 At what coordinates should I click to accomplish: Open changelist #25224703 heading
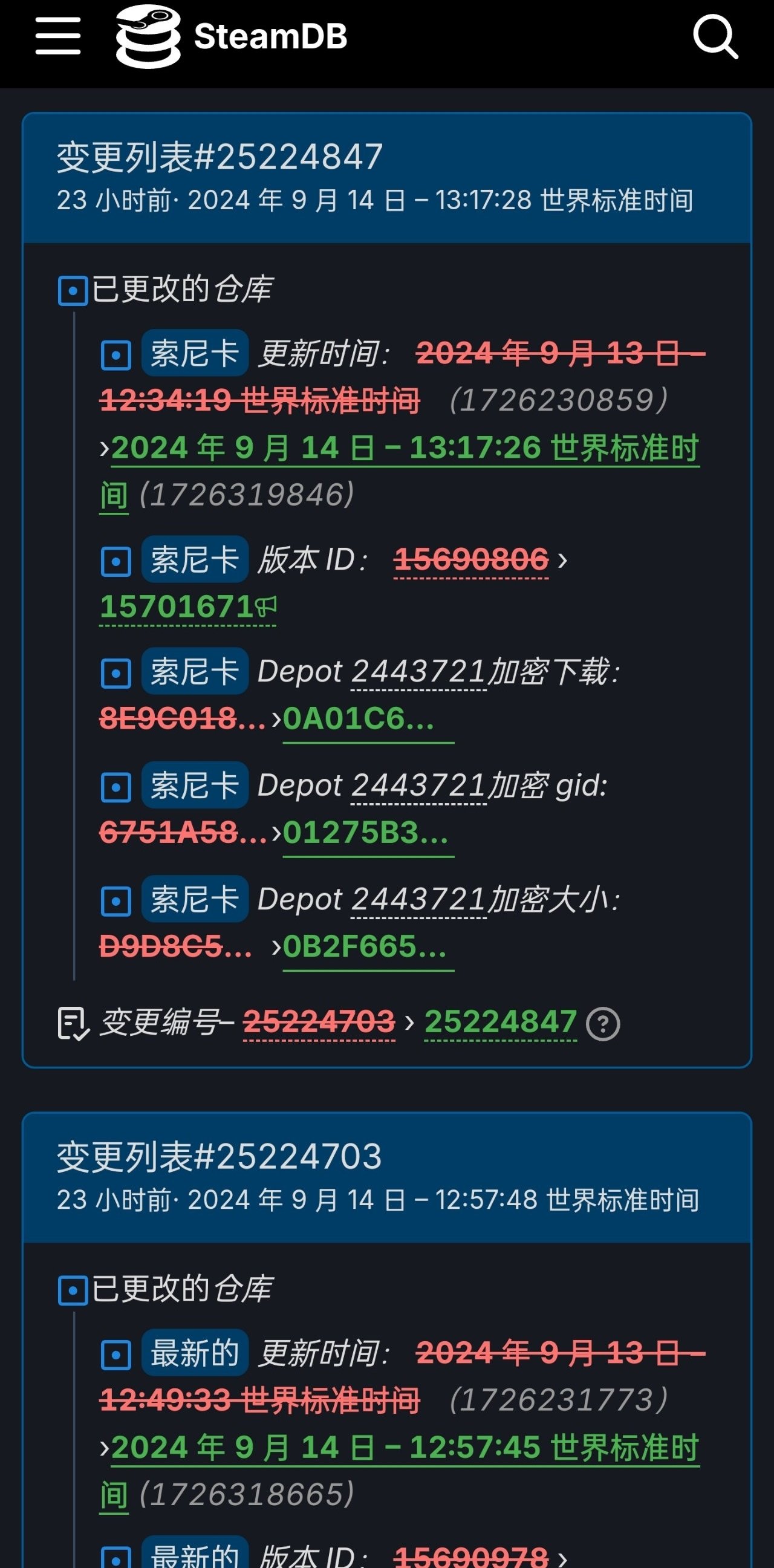(x=219, y=1157)
